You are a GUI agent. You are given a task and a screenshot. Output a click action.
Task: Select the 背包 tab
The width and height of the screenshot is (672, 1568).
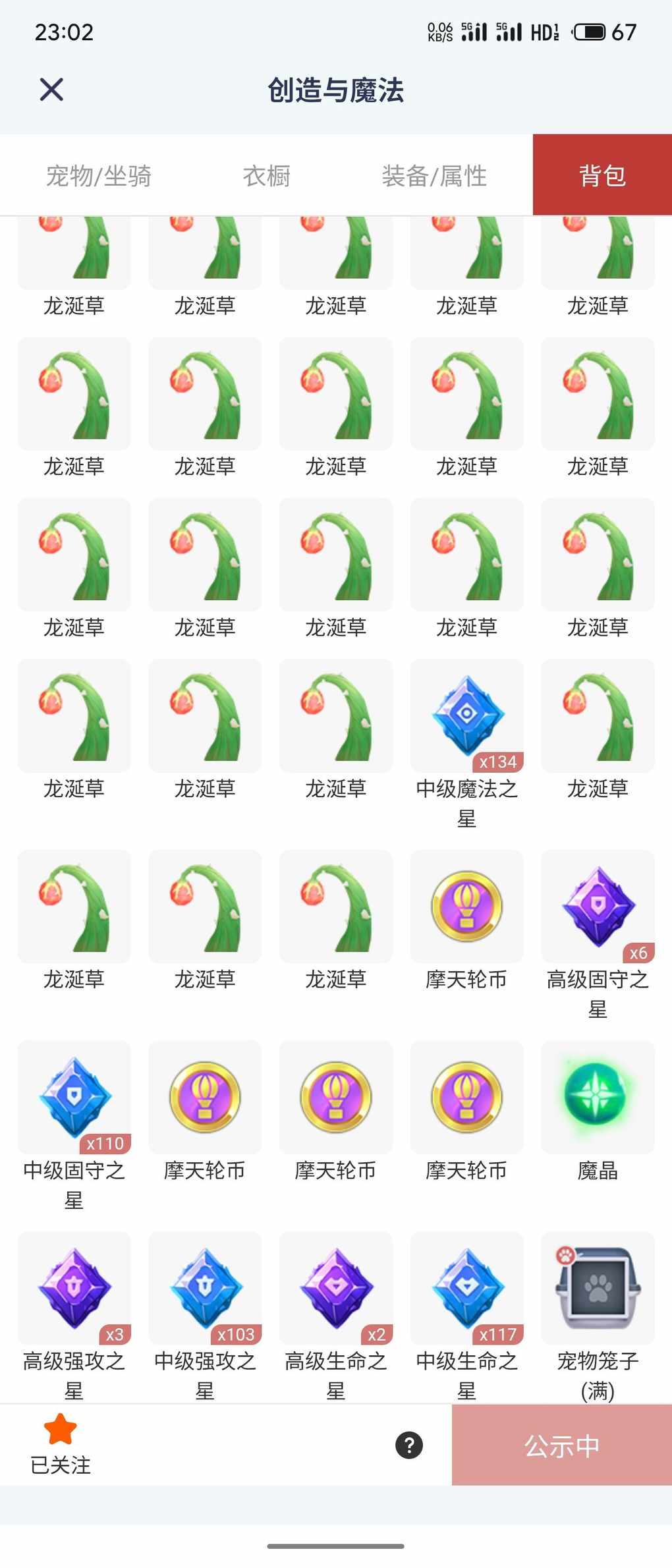tap(602, 176)
